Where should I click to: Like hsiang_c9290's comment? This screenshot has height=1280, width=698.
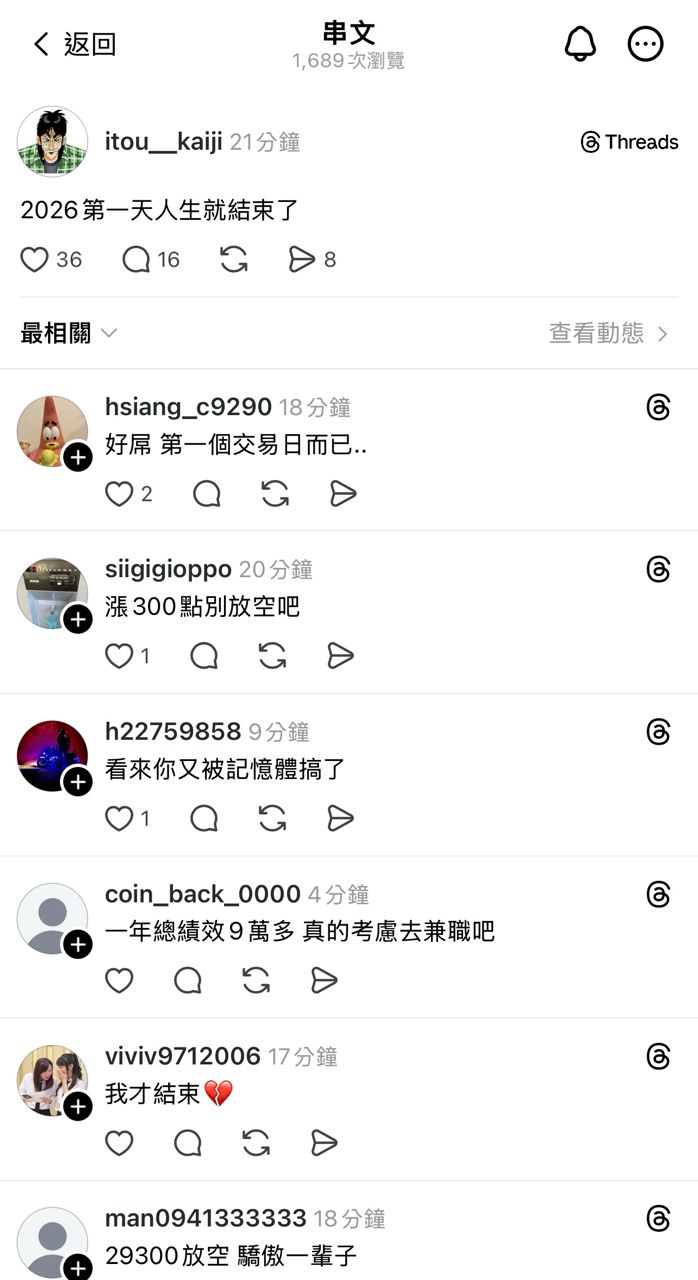pyautogui.click(x=119, y=494)
